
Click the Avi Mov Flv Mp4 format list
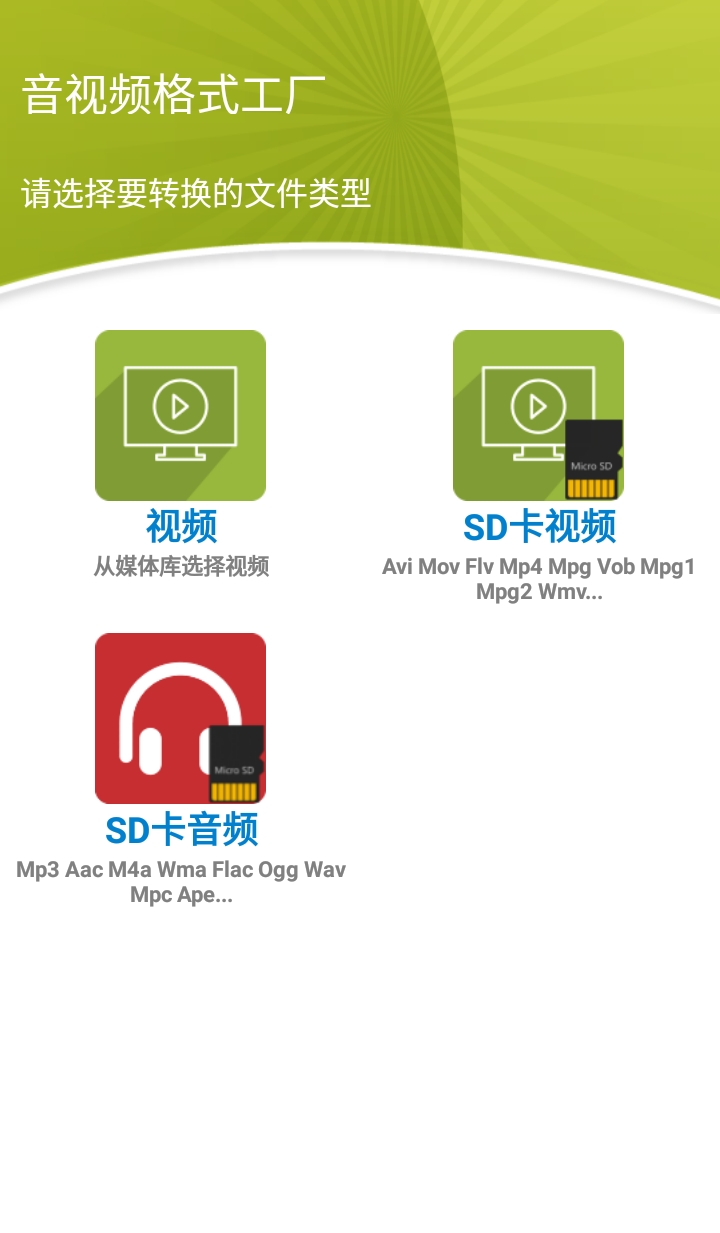click(538, 569)
